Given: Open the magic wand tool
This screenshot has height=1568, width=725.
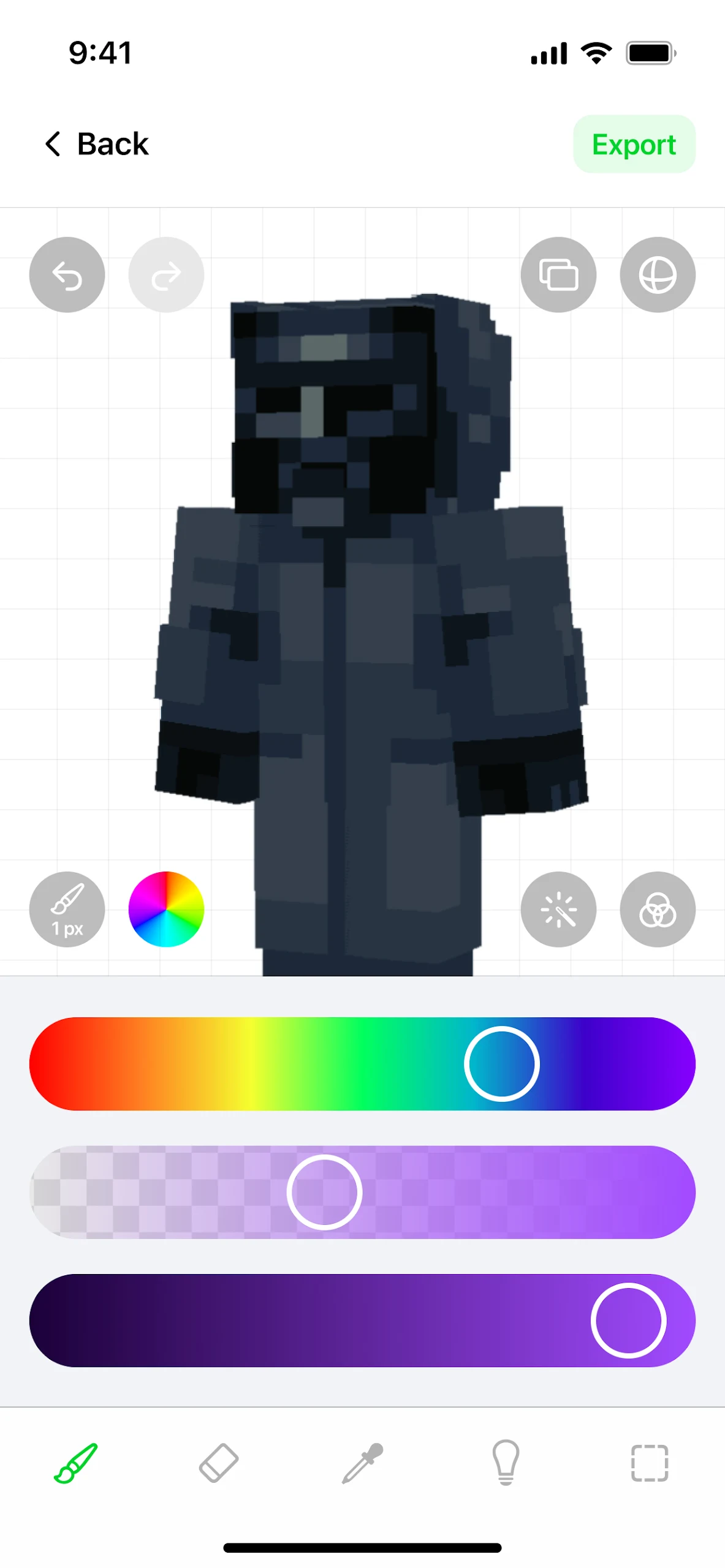Looking at the screenshot, I should pos(558,909).
